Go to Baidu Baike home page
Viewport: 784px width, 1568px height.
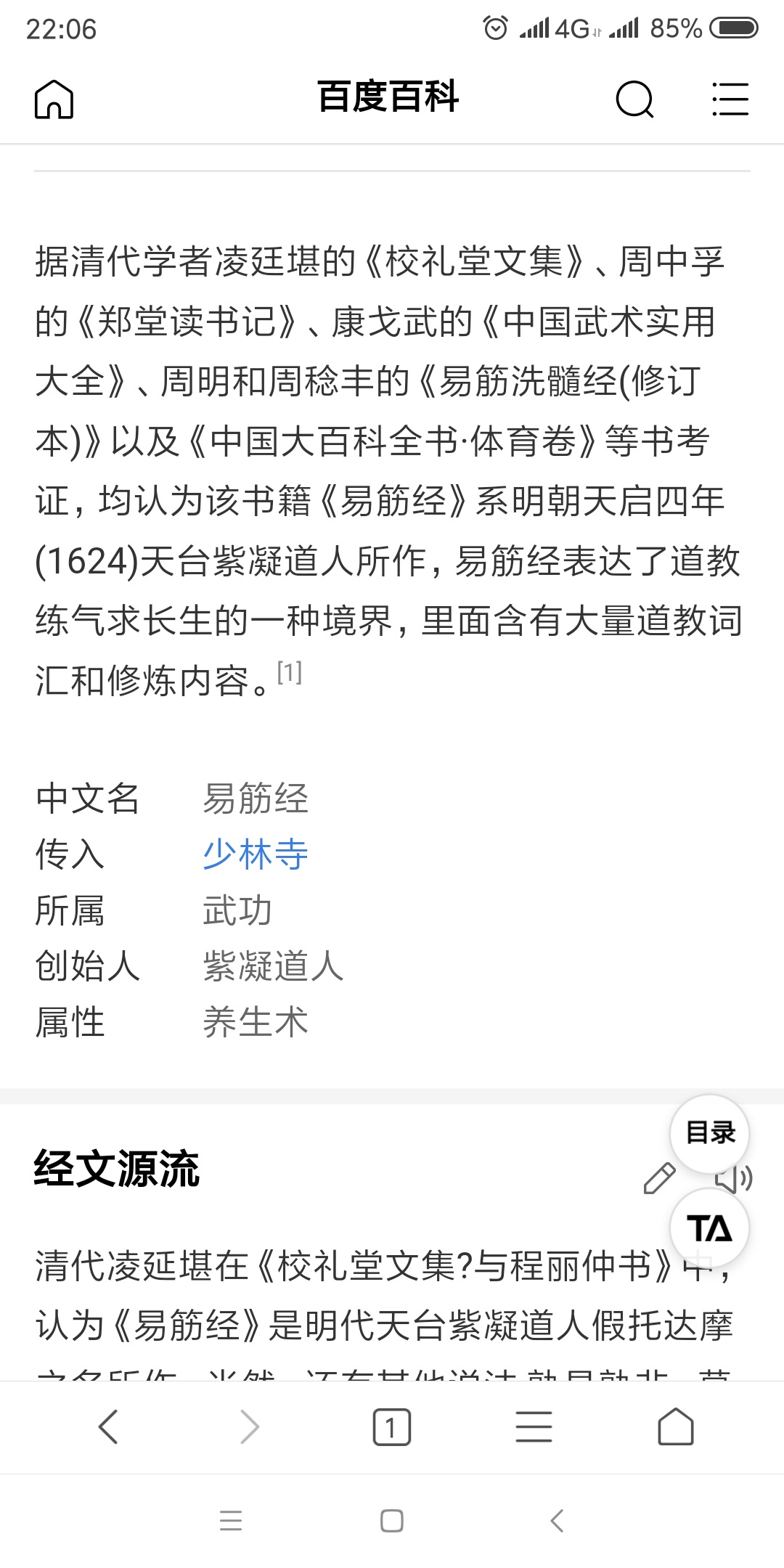(54, 99)
